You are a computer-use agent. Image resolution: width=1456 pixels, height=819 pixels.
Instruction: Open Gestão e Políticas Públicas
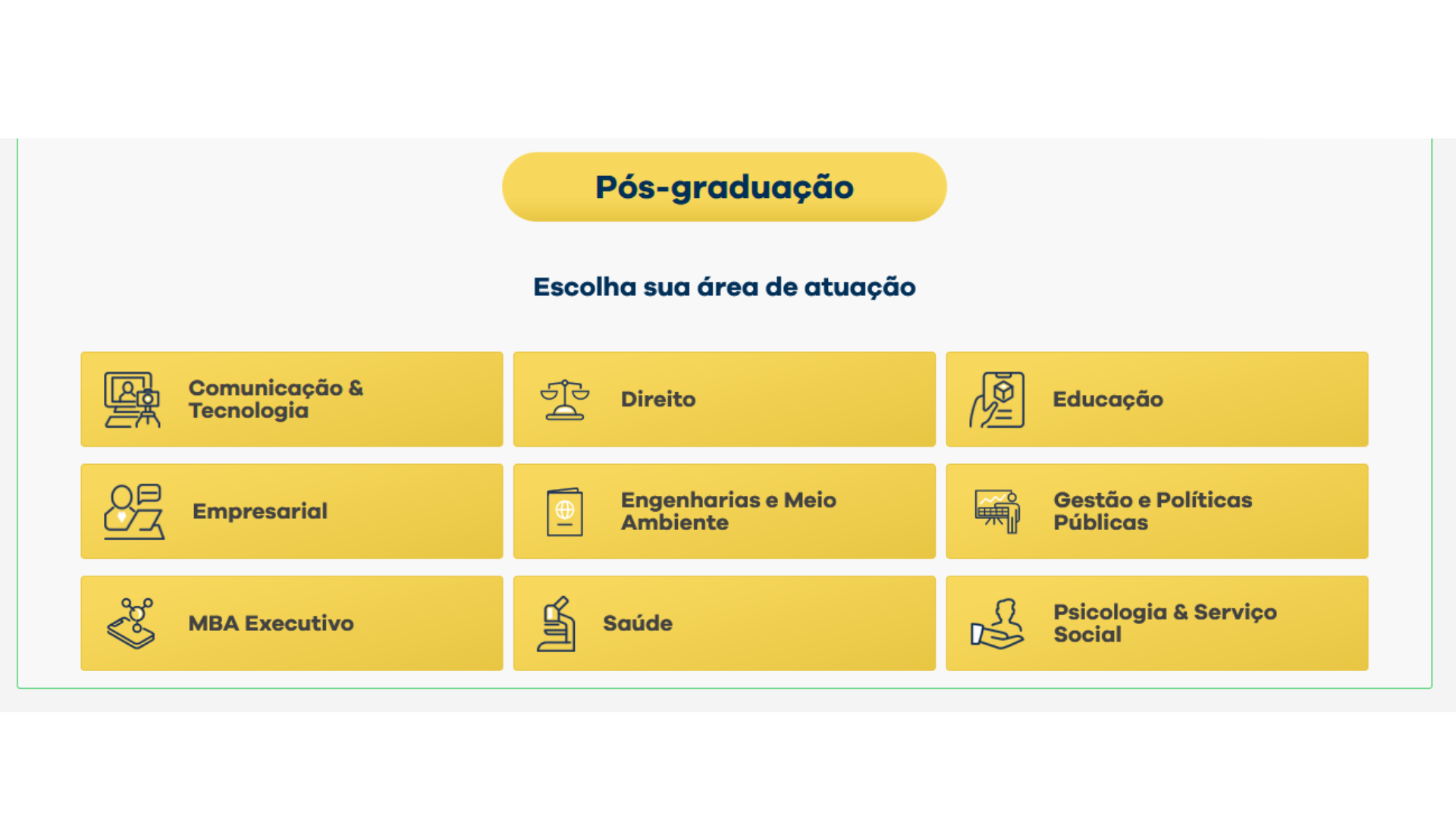[1156, 511]
